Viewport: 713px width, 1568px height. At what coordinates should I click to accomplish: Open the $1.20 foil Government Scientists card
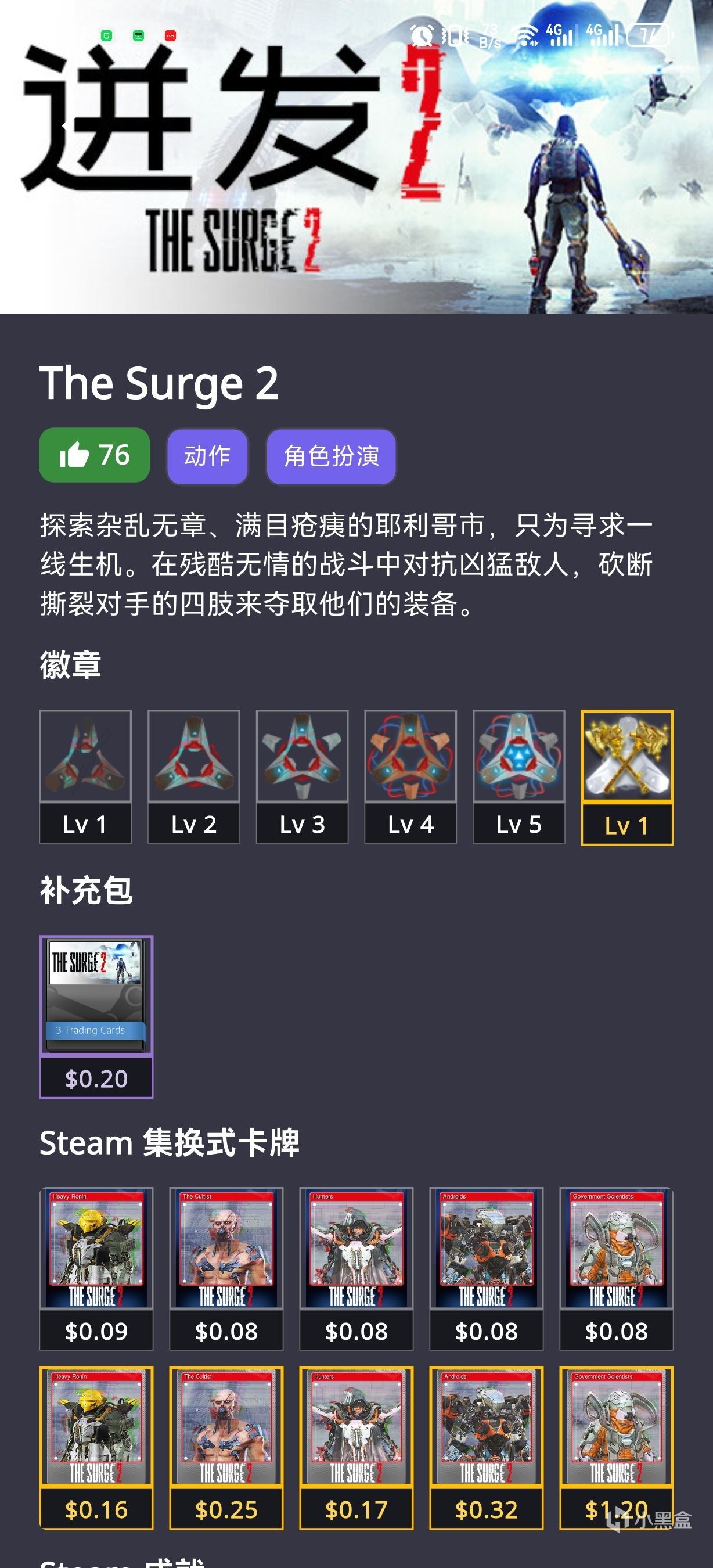click(616, 1447)
